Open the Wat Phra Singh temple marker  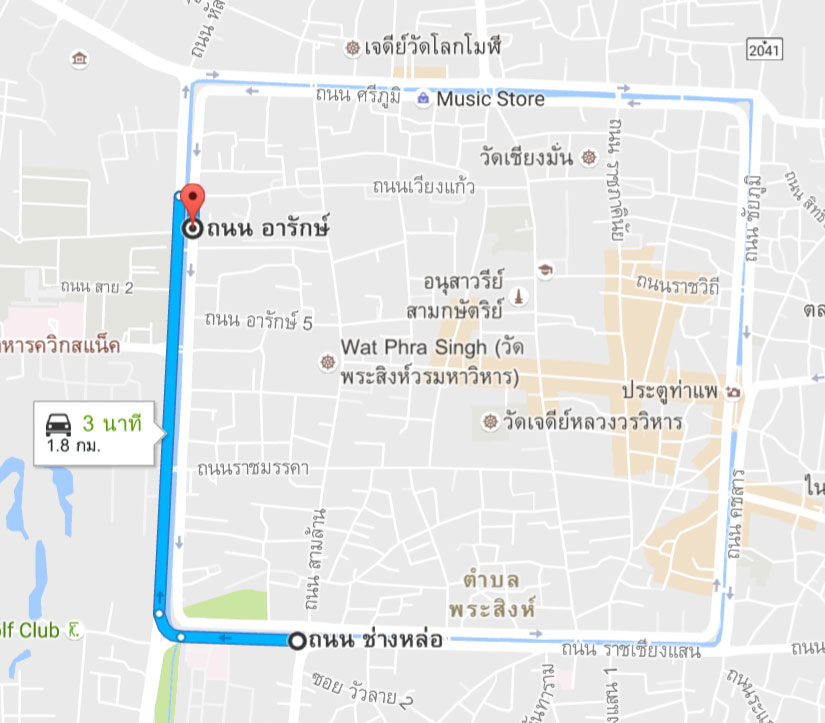pos(326,361)
